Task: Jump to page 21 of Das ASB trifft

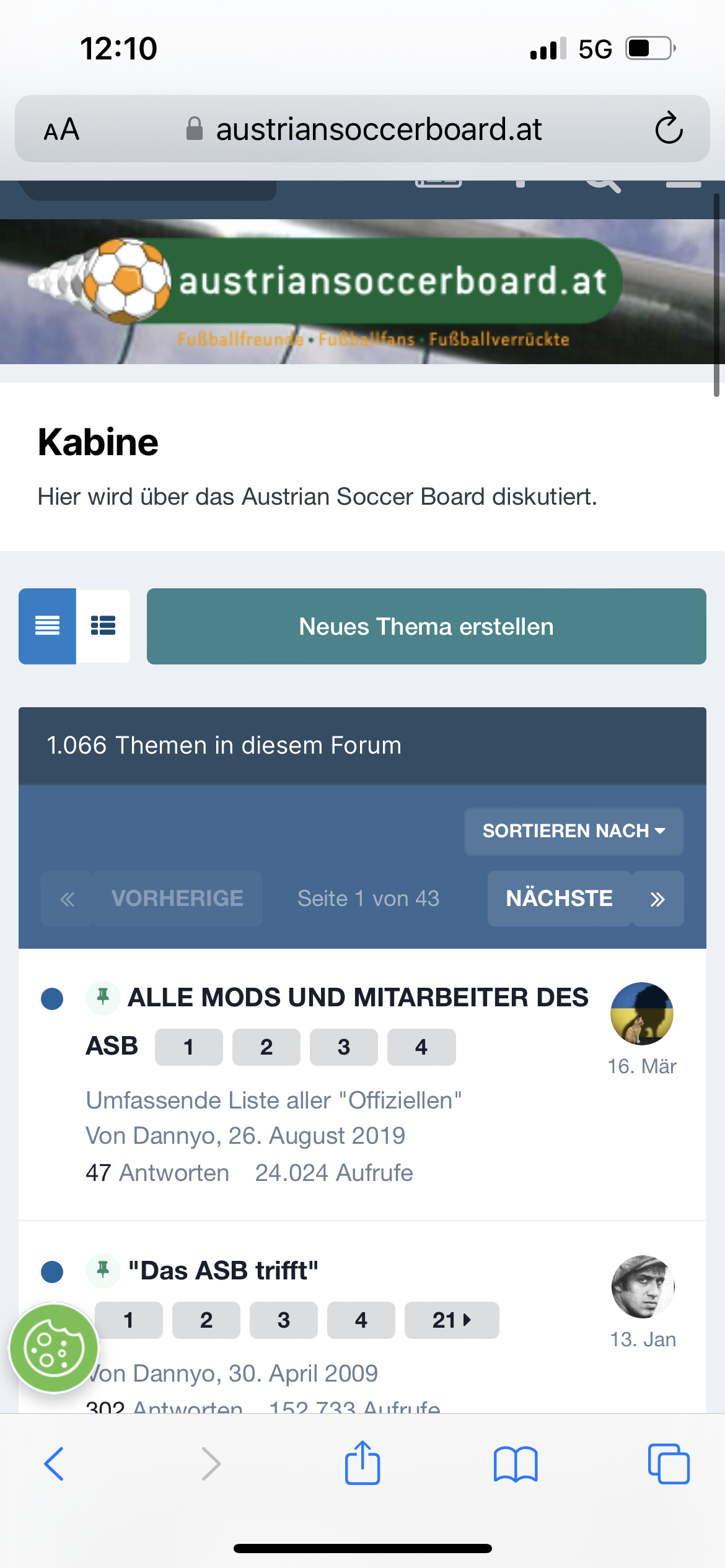Action: (452, 1320)
